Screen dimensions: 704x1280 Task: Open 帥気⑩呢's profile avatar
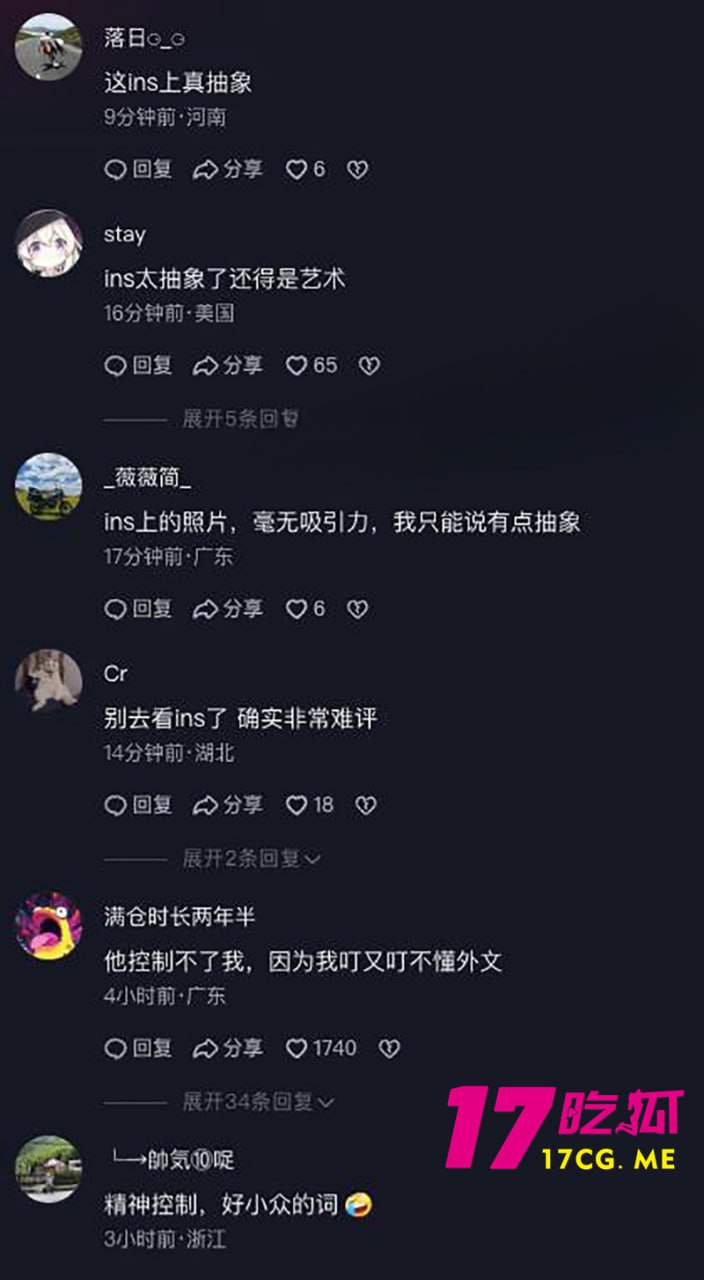tap(48, 1168)
